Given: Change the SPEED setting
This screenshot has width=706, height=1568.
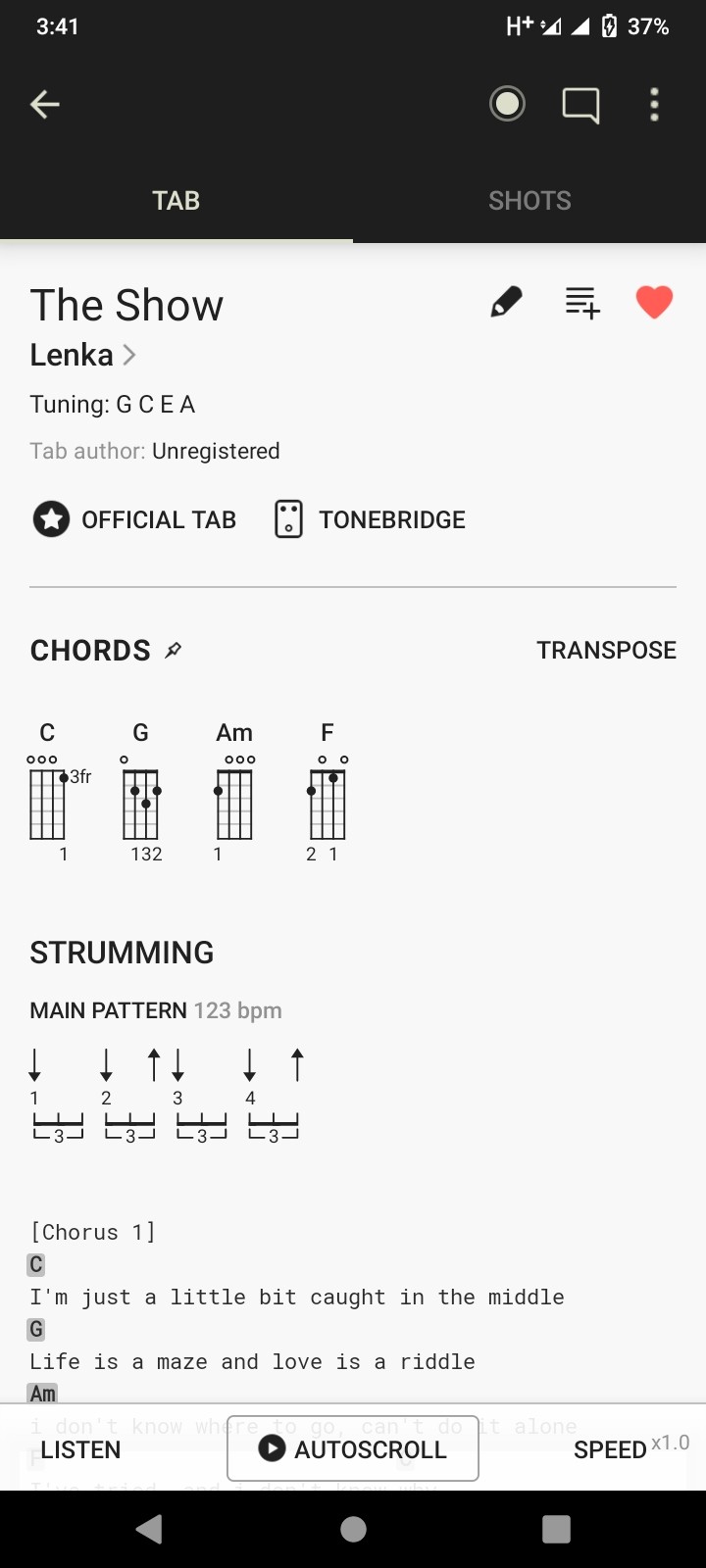Looking at the screenshot, I should 630,1448.
